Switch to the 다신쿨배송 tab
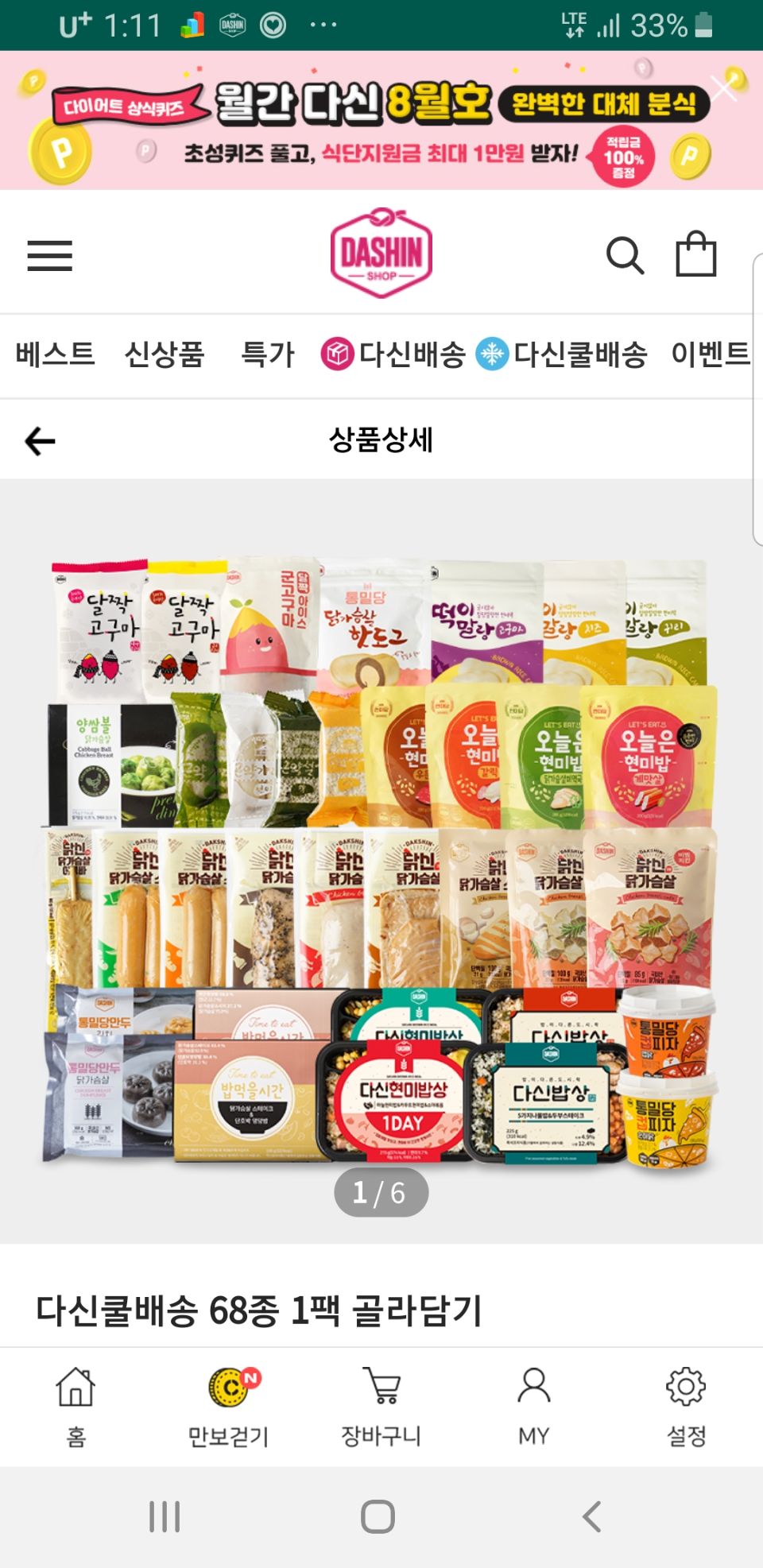 click(x=562, y=354)
